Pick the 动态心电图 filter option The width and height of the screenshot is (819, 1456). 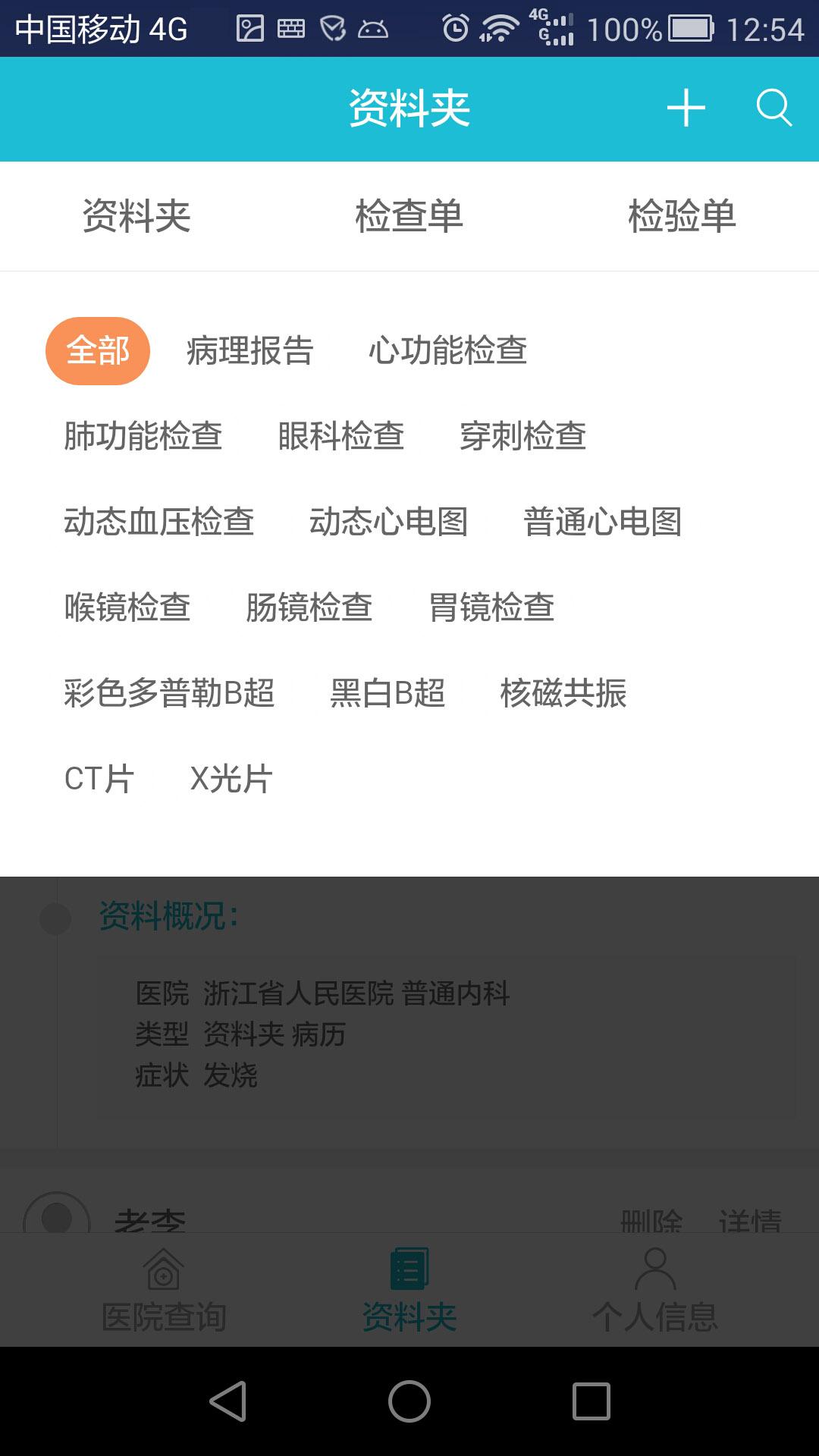390,521
